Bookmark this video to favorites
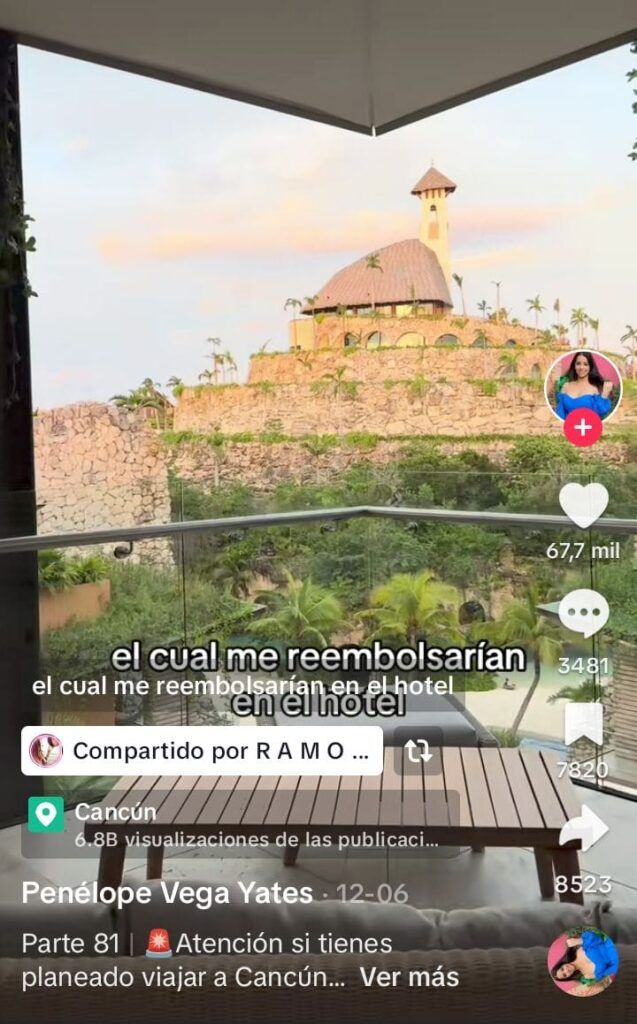 pyautogui.click(x=583, y=724)
